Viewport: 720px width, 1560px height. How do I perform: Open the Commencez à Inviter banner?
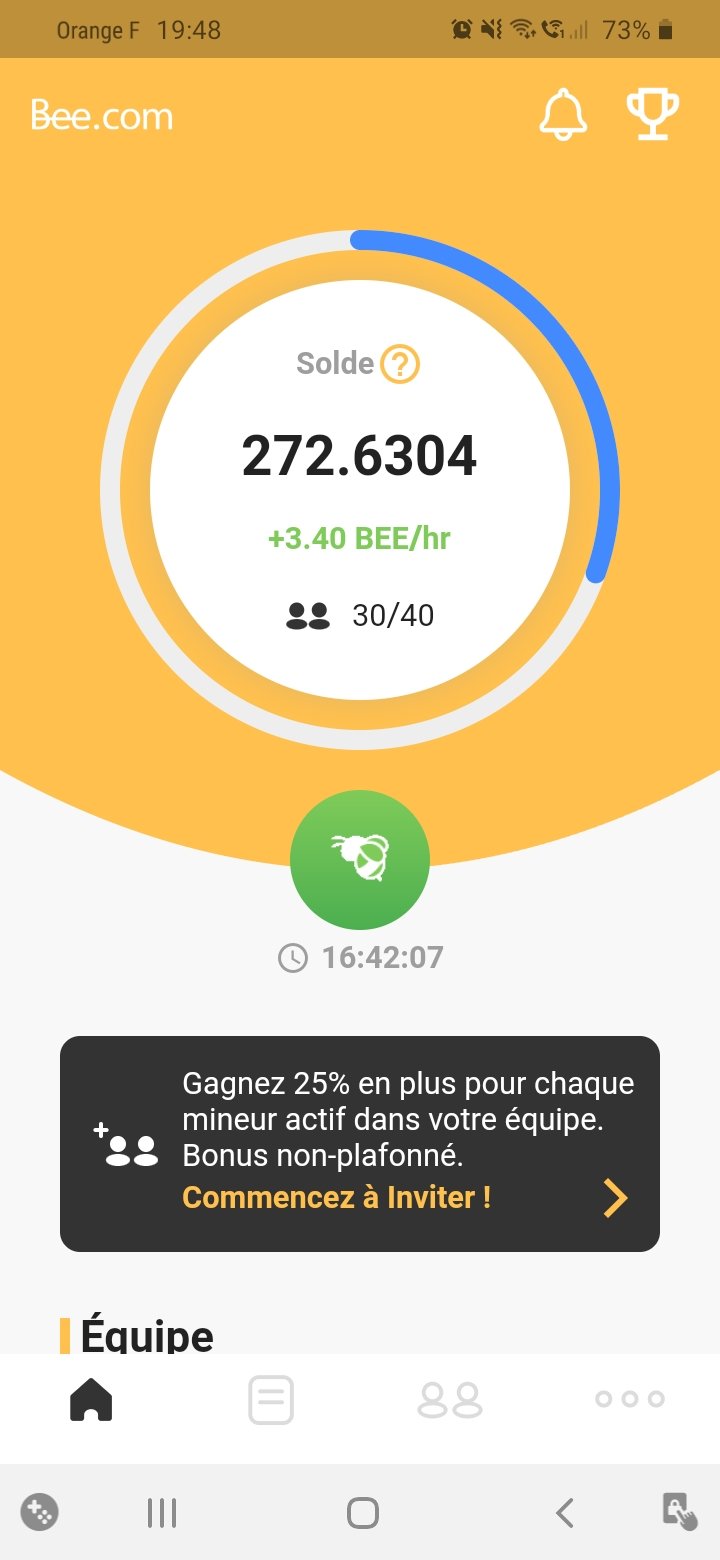pos(360,1143)
